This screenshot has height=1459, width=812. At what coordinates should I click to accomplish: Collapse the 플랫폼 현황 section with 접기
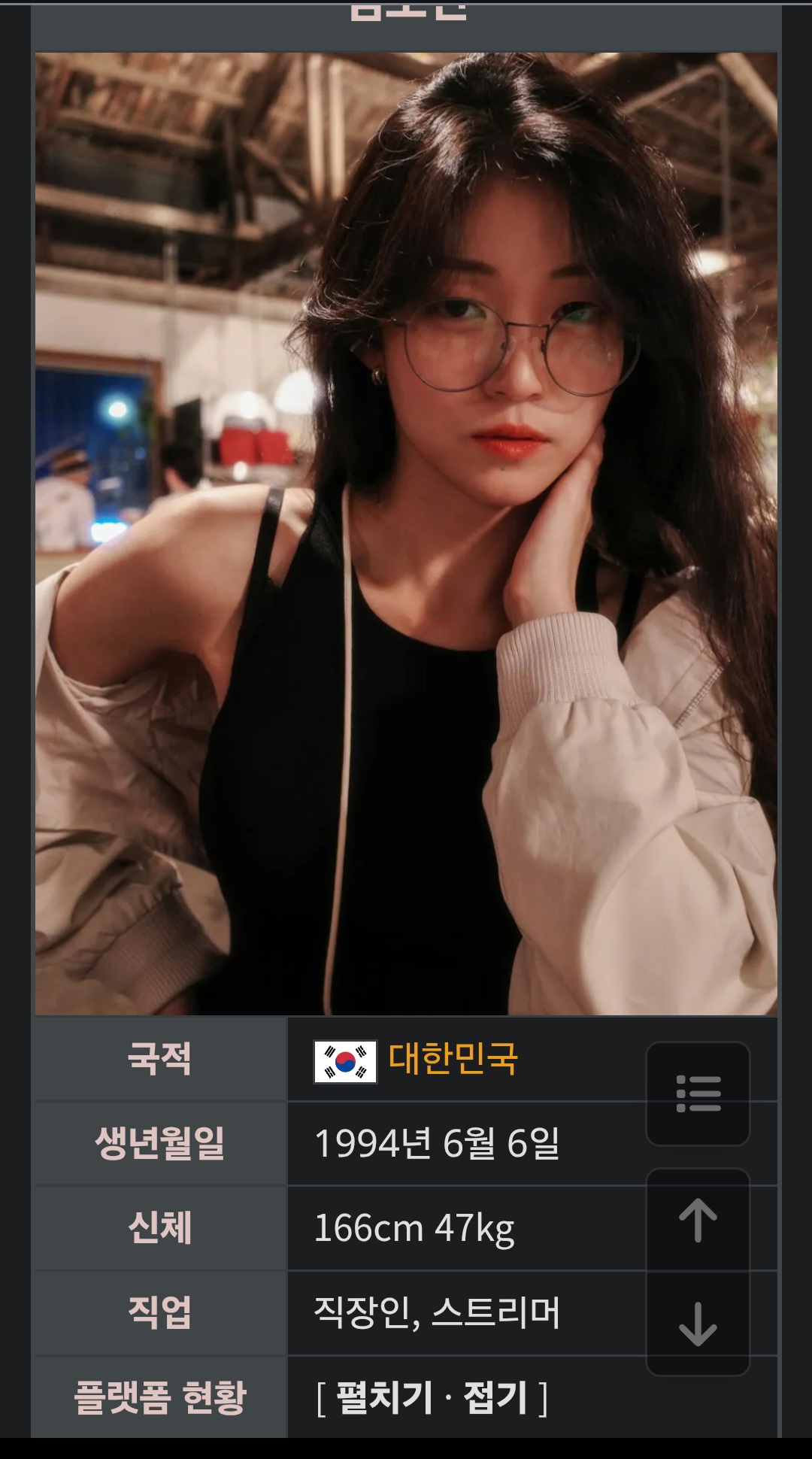[x=495, y=1398]
